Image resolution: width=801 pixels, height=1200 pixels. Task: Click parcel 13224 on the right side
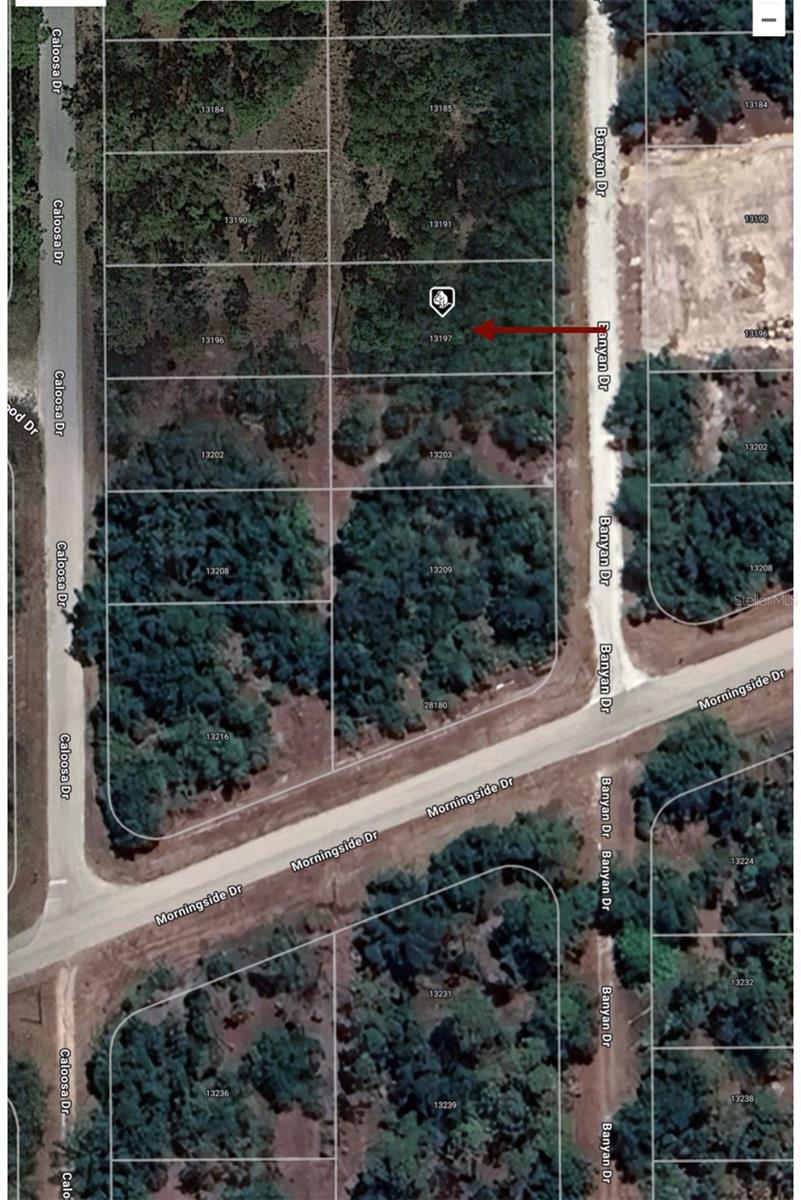click(743, 860)
